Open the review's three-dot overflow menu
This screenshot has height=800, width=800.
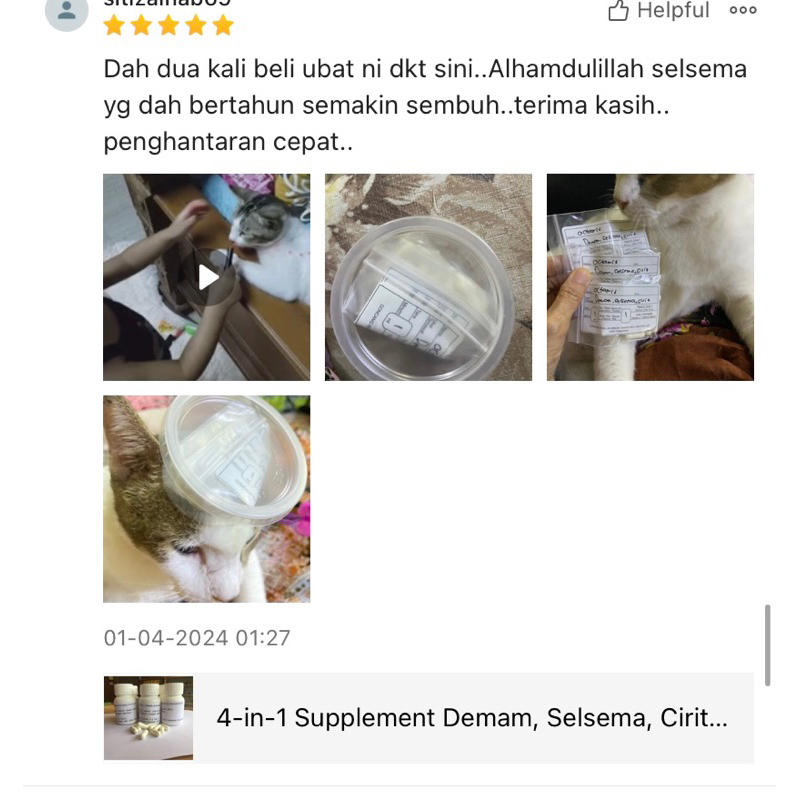point(743,11)
